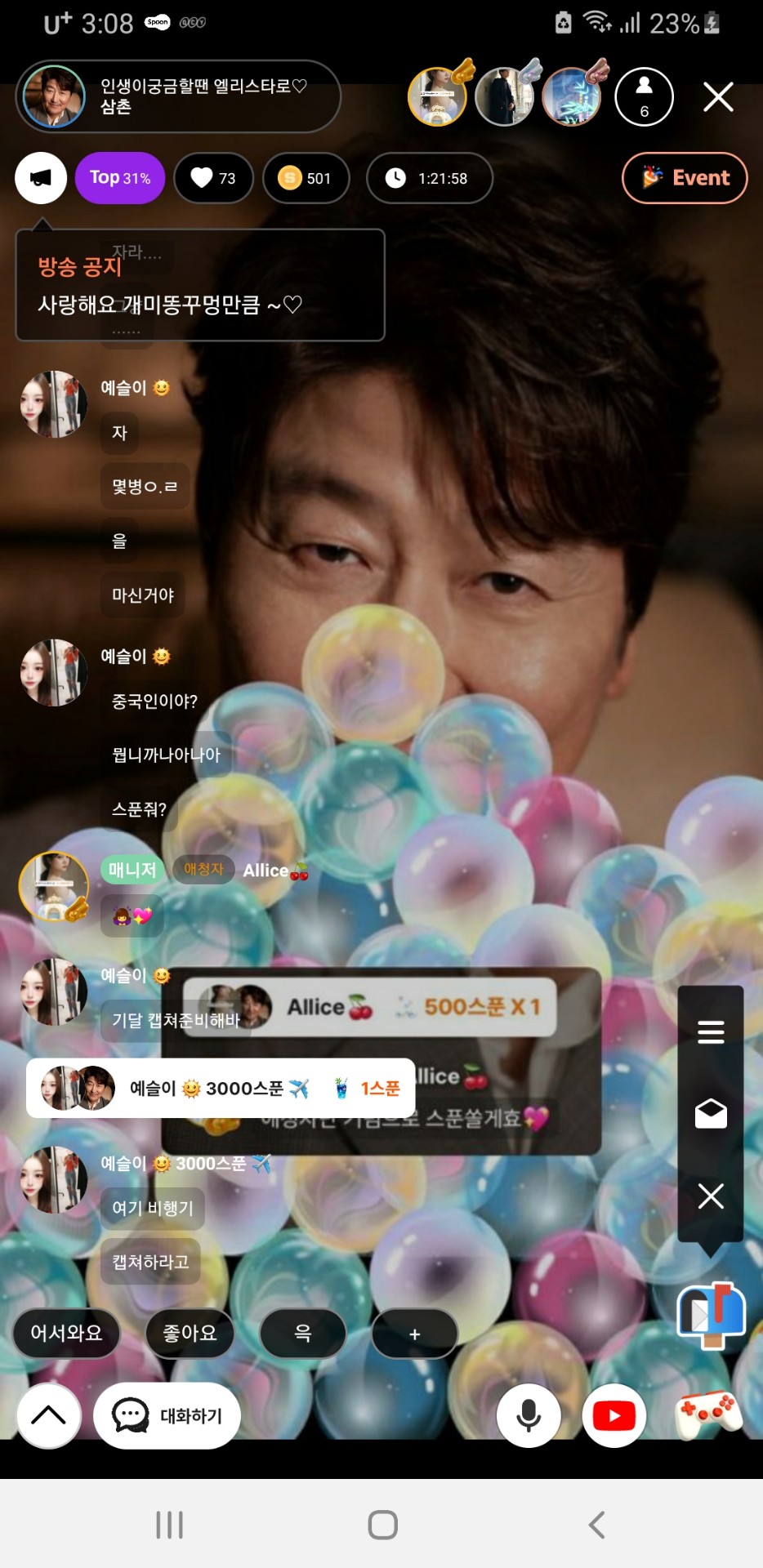Add a new quick reply with plus
This screenshot has width=763, height=1568.
(x=414, y=1334)
